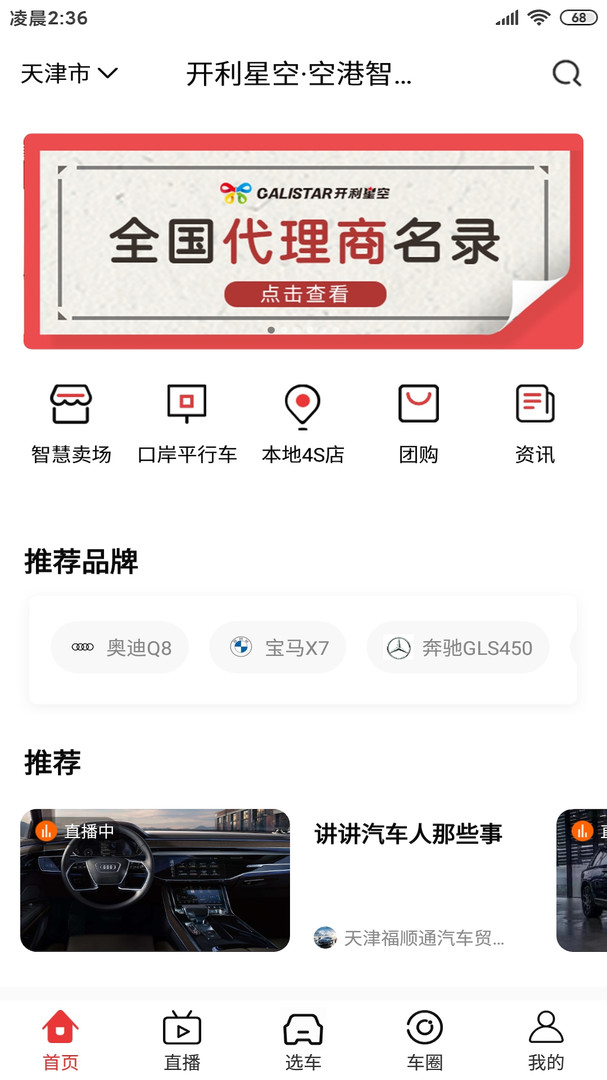
Task: Open 资讯 news section
Action: (x=534, y=424)
